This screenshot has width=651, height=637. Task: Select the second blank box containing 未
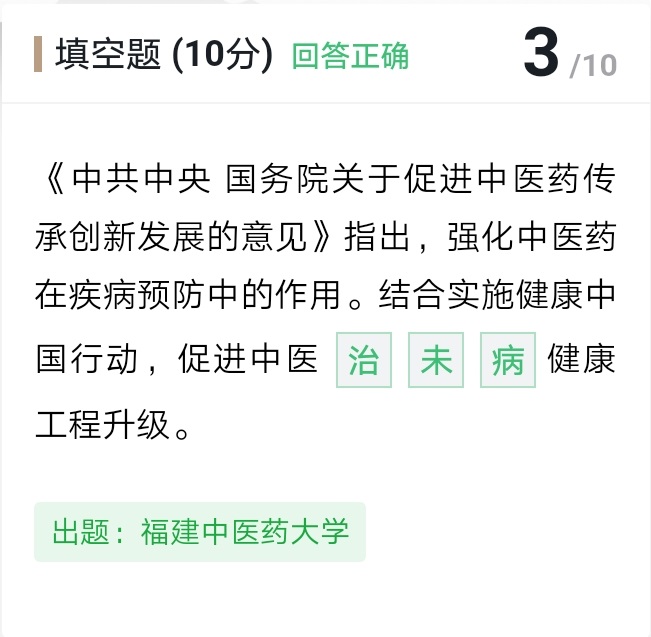(436, 361)
